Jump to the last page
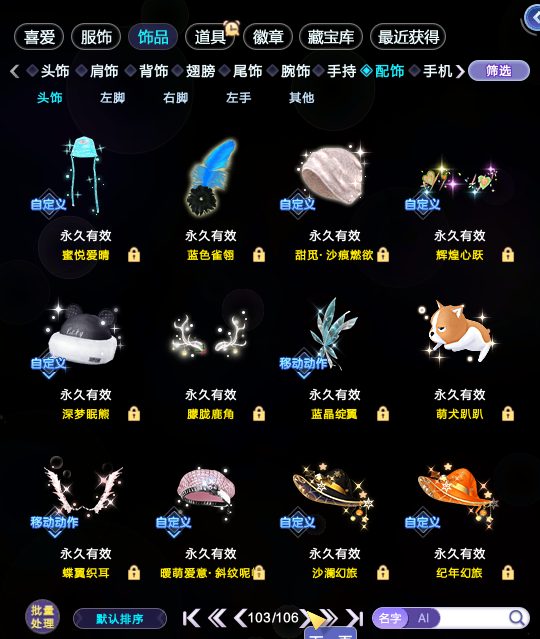 (x=355, y=618)
